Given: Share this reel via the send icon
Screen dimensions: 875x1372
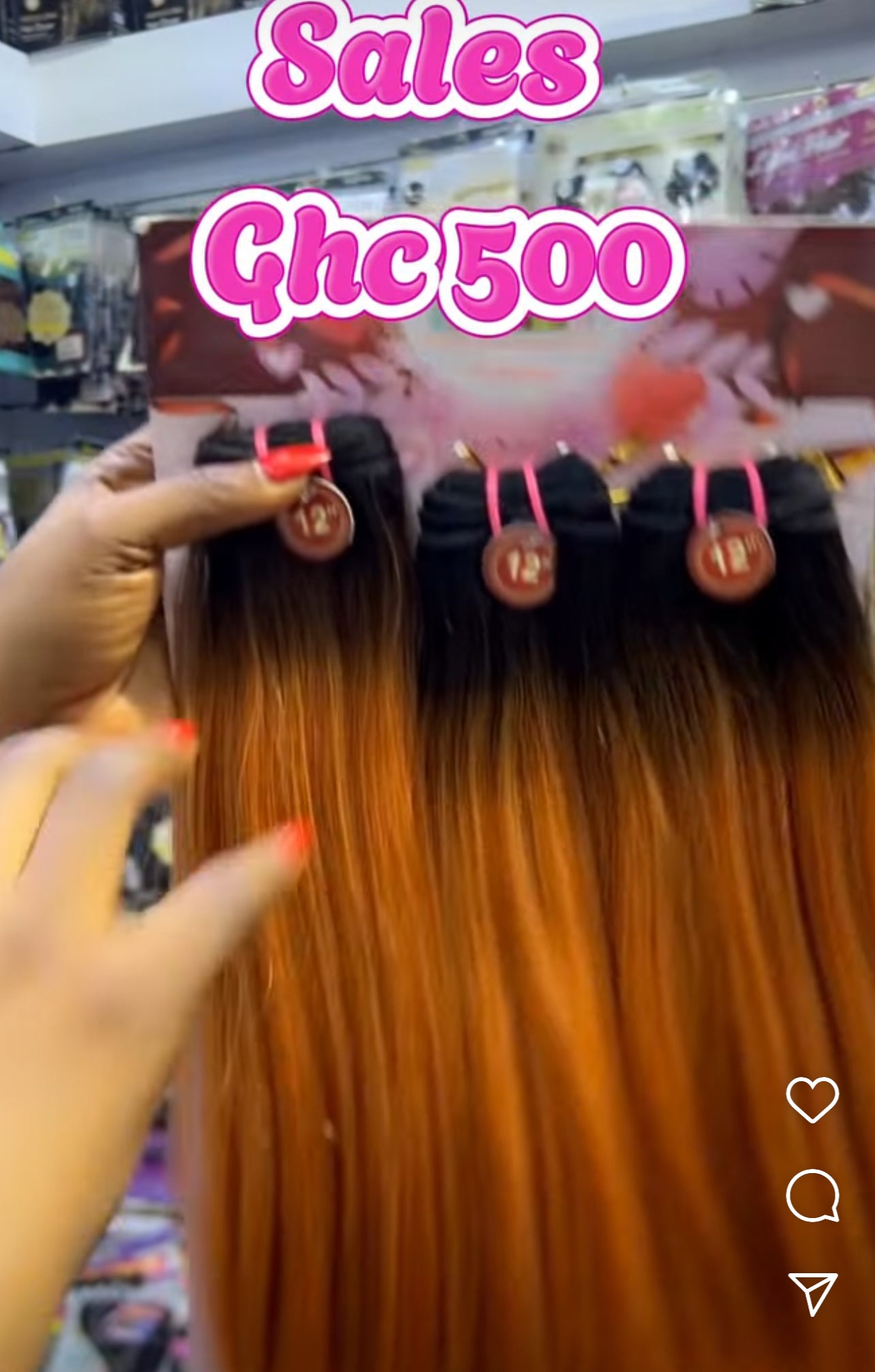Looking at the screenshot, I should 812,1292.
